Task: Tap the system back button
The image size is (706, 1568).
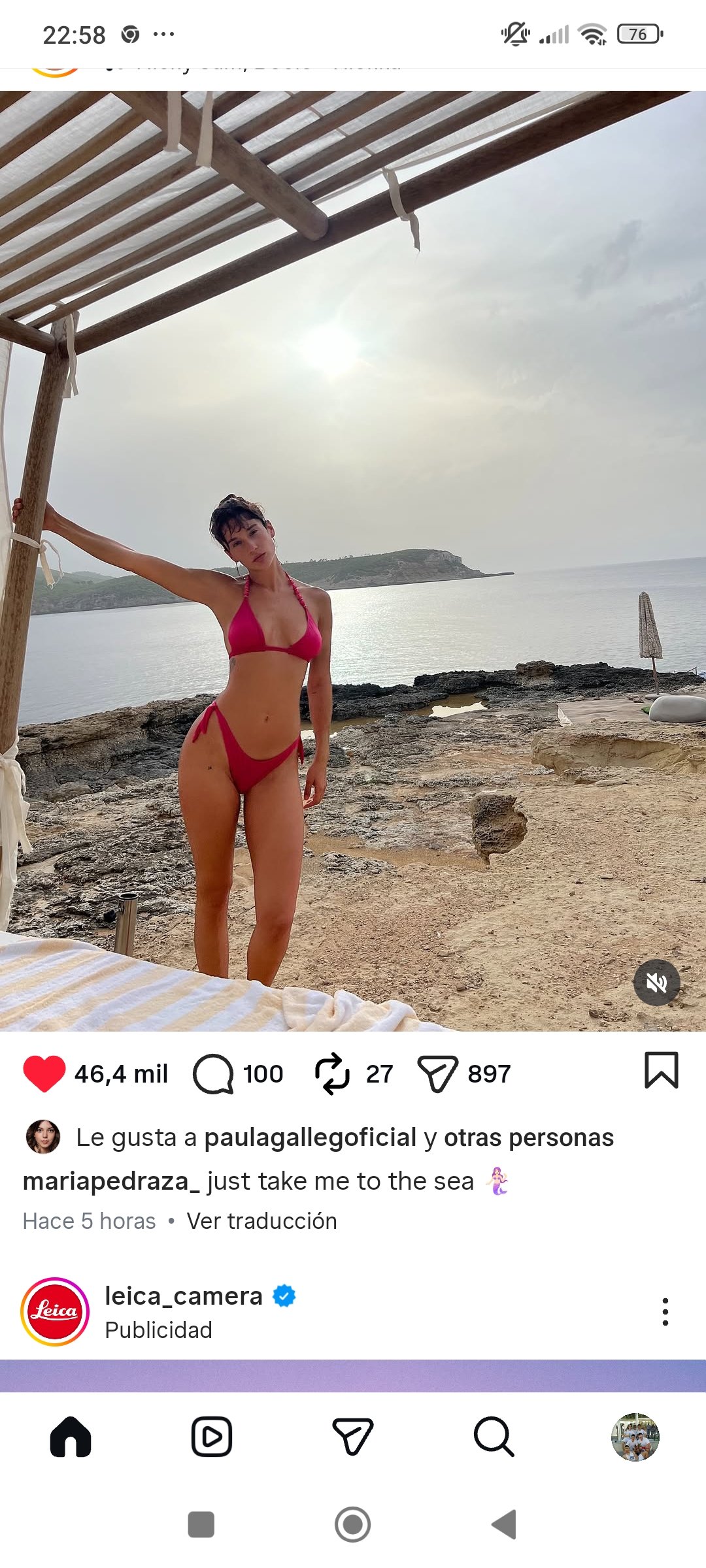Action: (x=504, y=1524)
